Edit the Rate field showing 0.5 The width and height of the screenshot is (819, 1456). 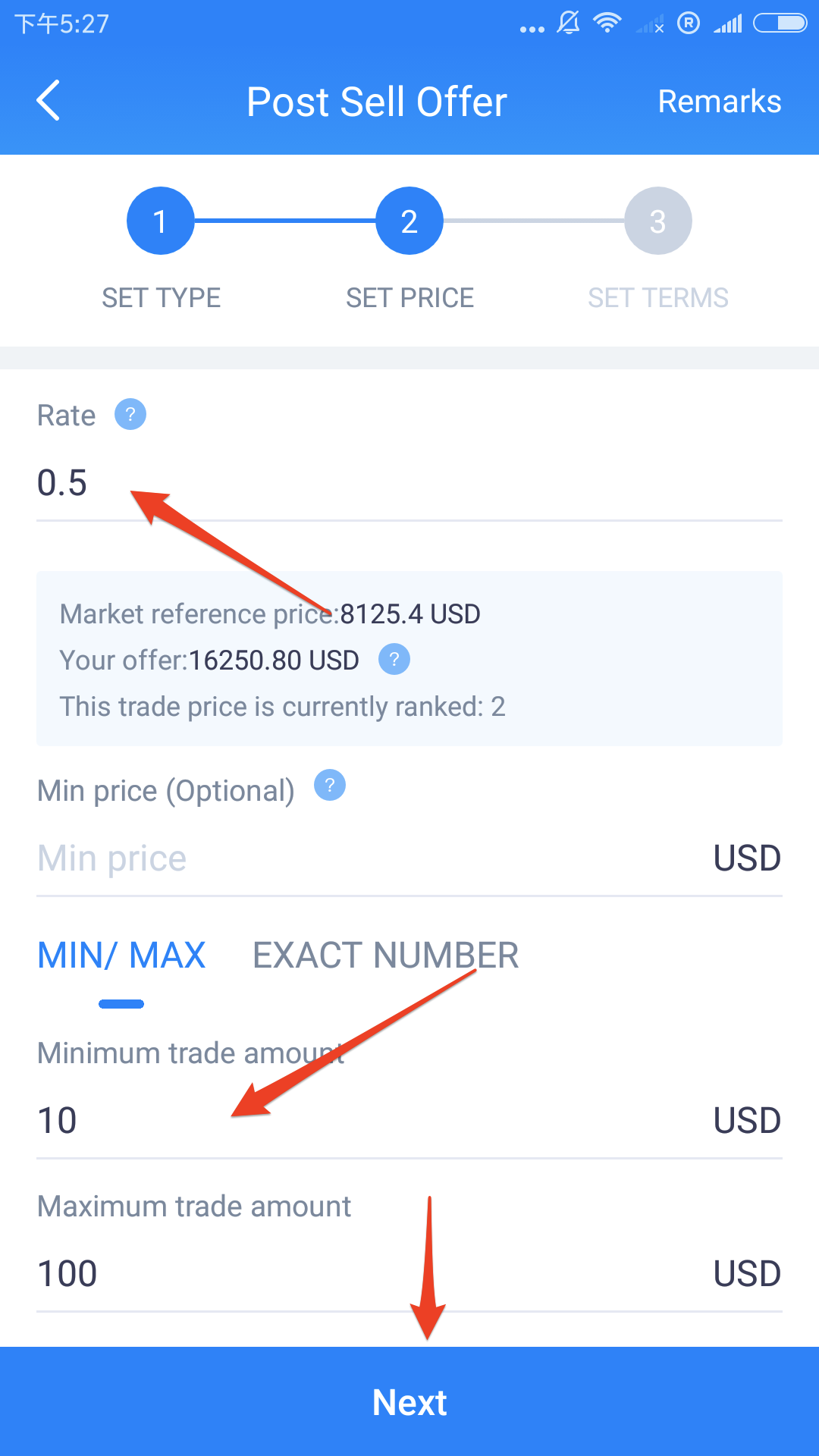(x=409, y=483)
